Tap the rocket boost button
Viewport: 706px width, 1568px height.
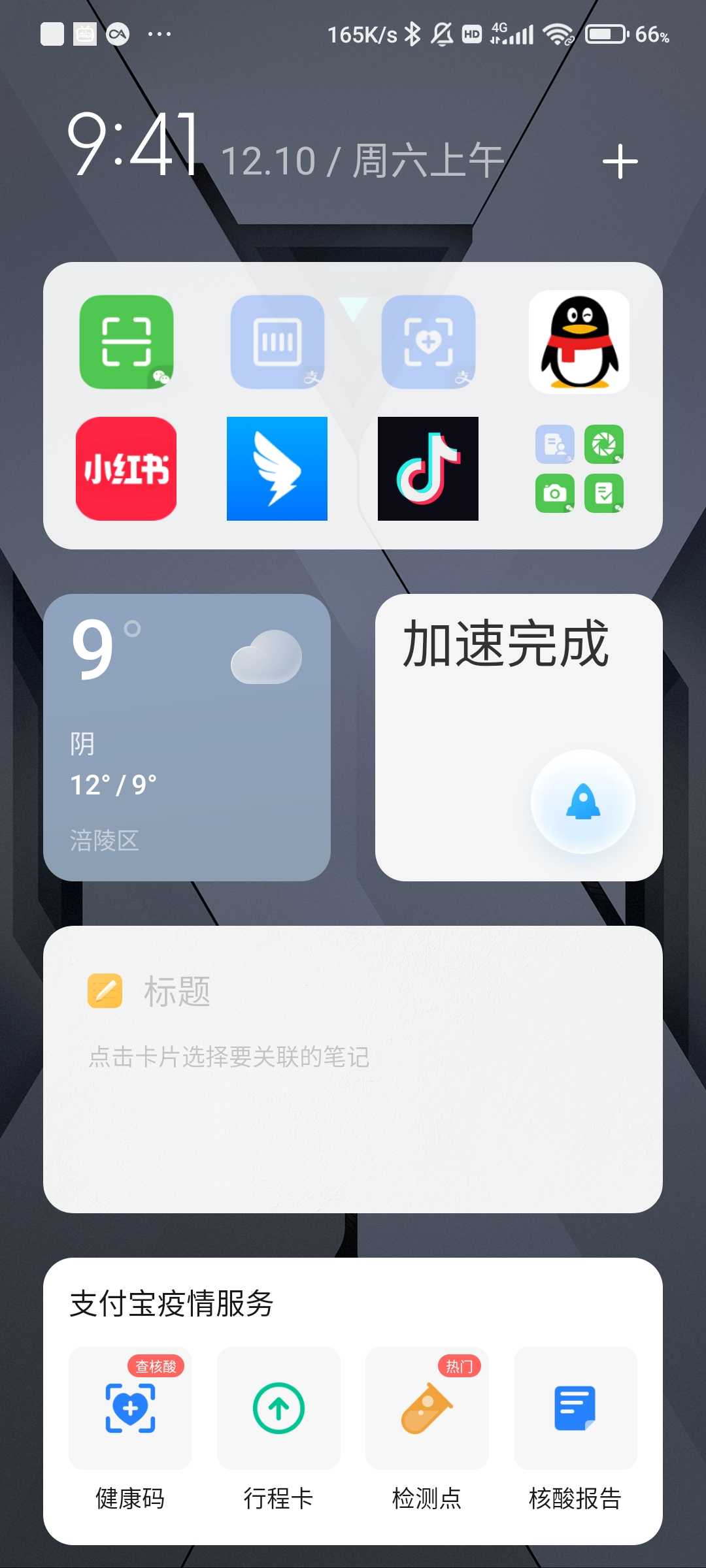coord(582,802)
